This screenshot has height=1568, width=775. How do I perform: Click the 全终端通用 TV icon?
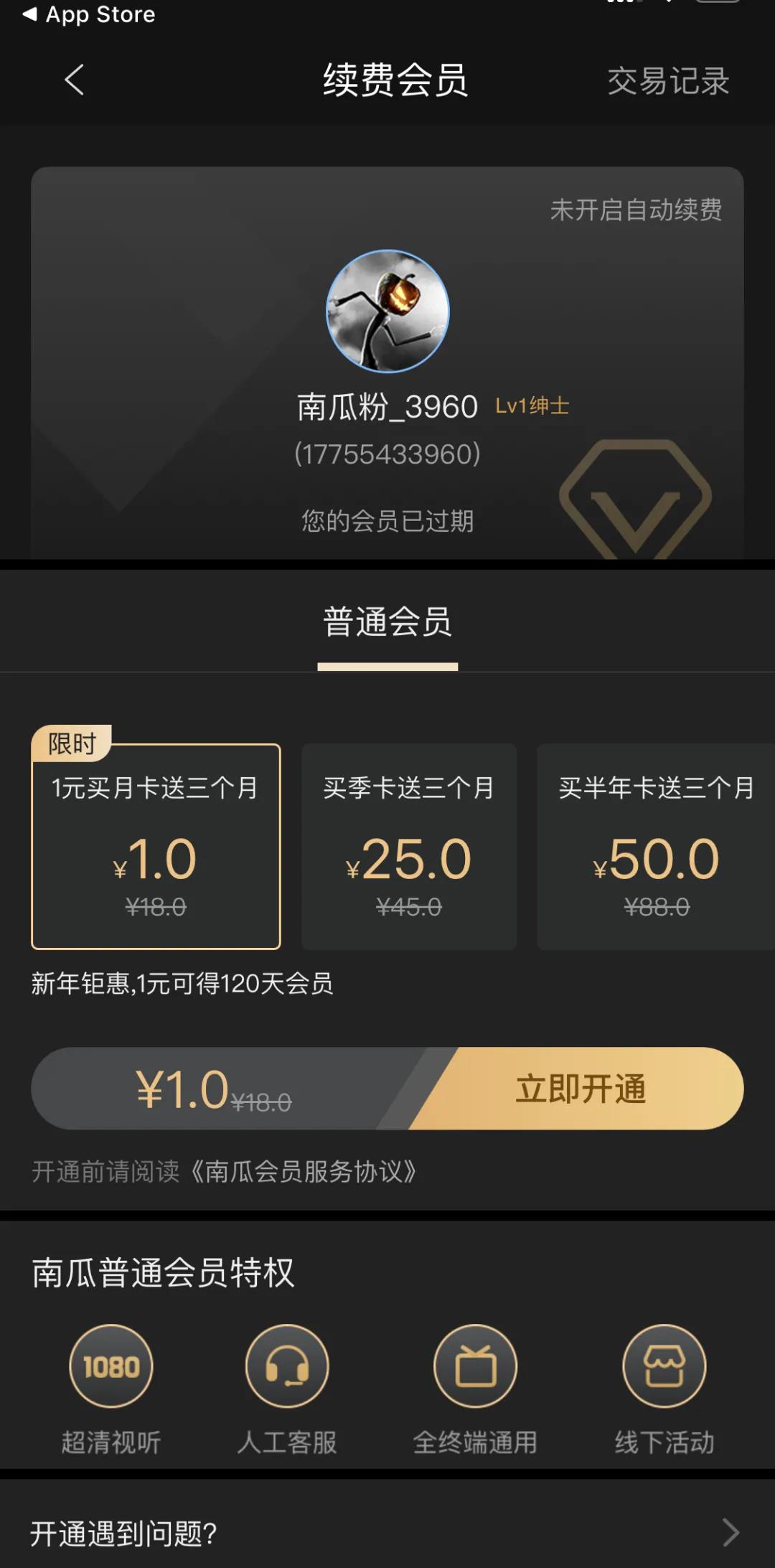point(475,1366)
